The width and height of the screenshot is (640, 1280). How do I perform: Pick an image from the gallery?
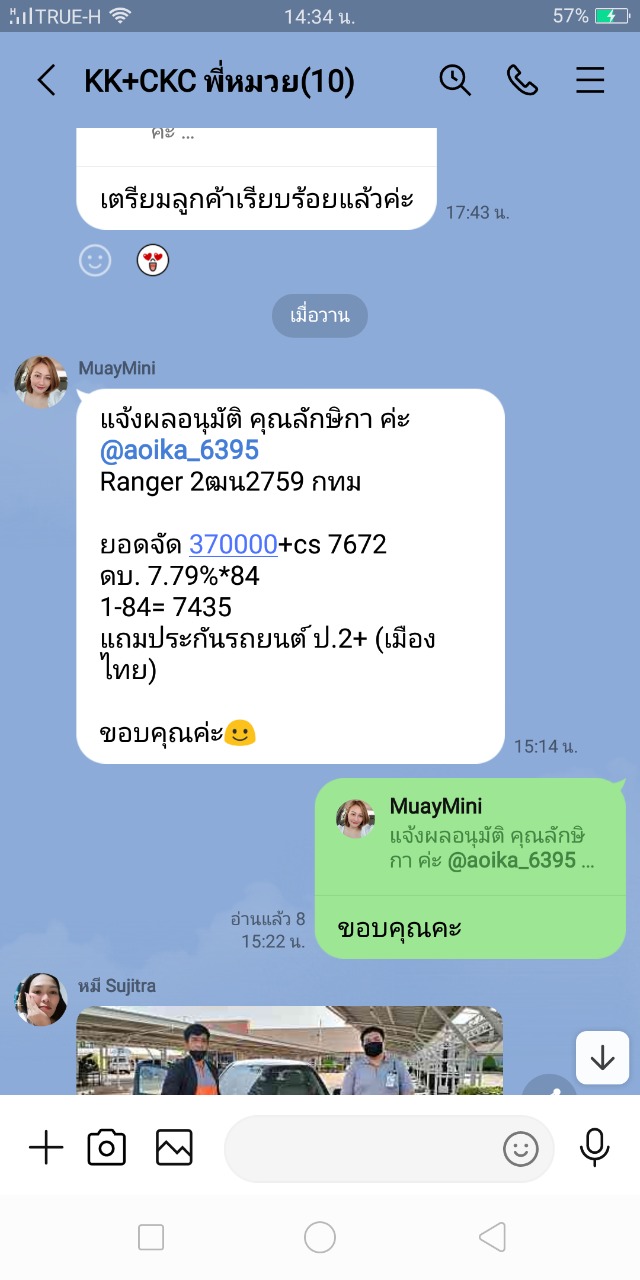tap(174, 1148)
